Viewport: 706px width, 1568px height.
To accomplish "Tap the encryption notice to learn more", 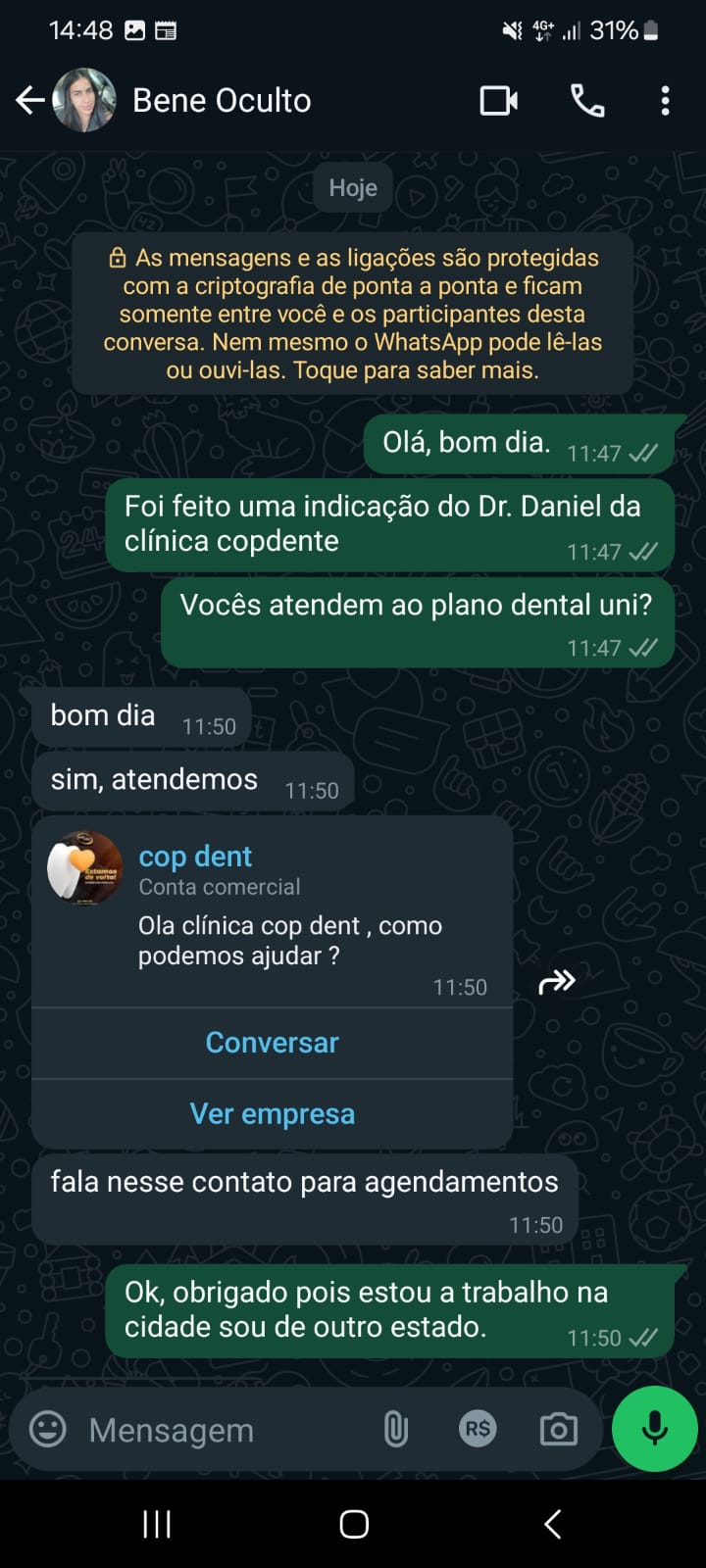I will coord(353,314).
